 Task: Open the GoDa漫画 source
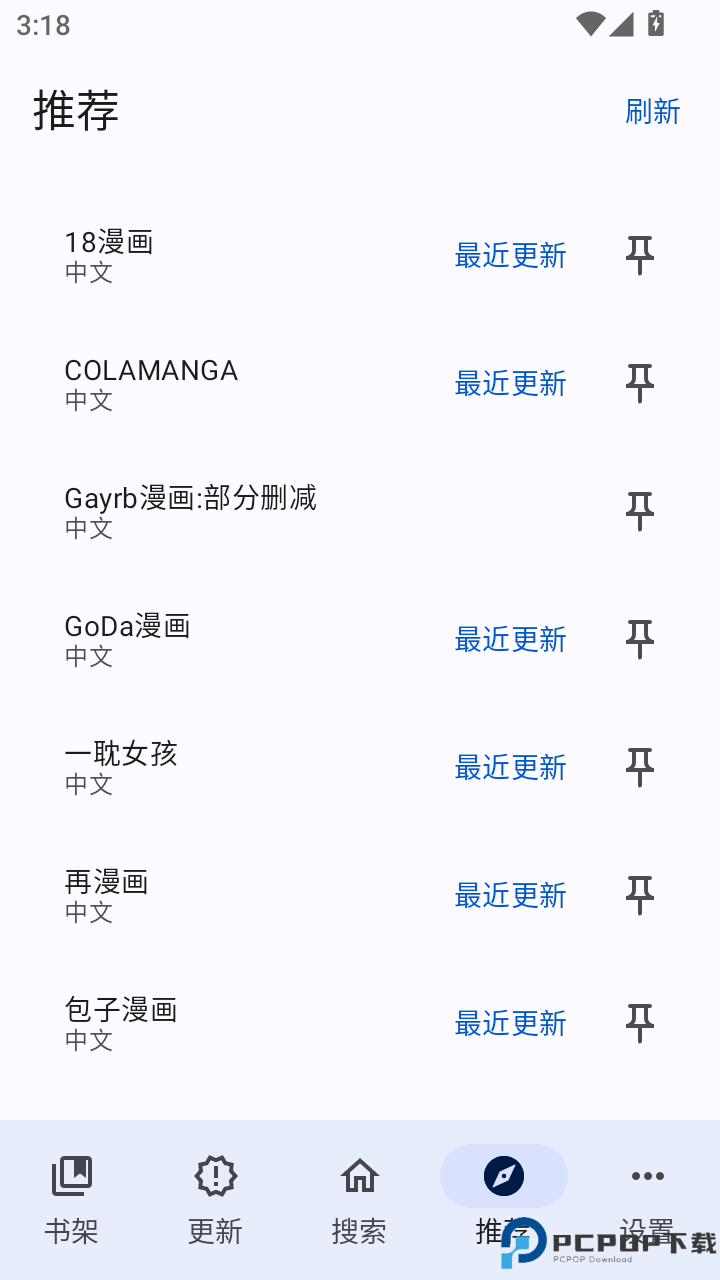[128, 639]
